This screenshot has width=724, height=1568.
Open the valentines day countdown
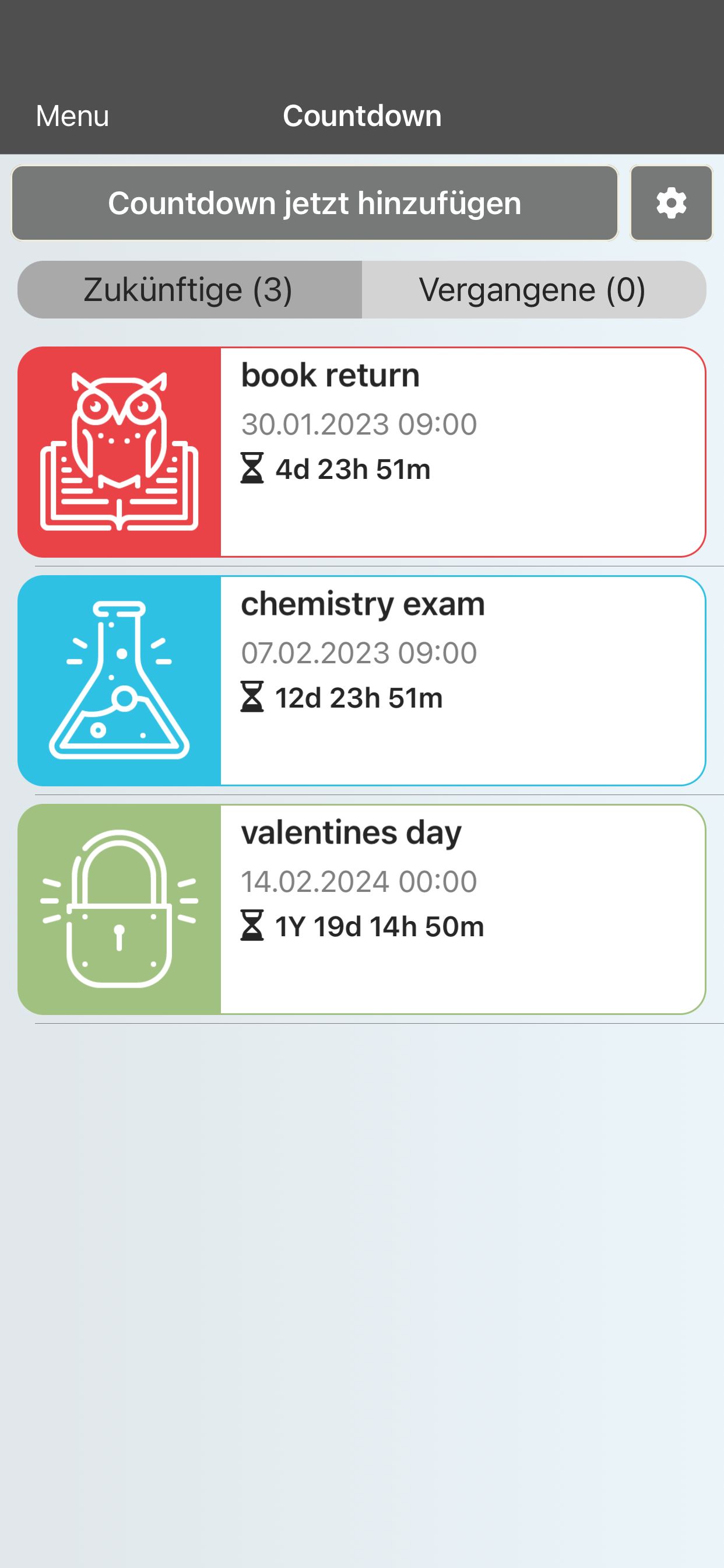coord(362,909)
